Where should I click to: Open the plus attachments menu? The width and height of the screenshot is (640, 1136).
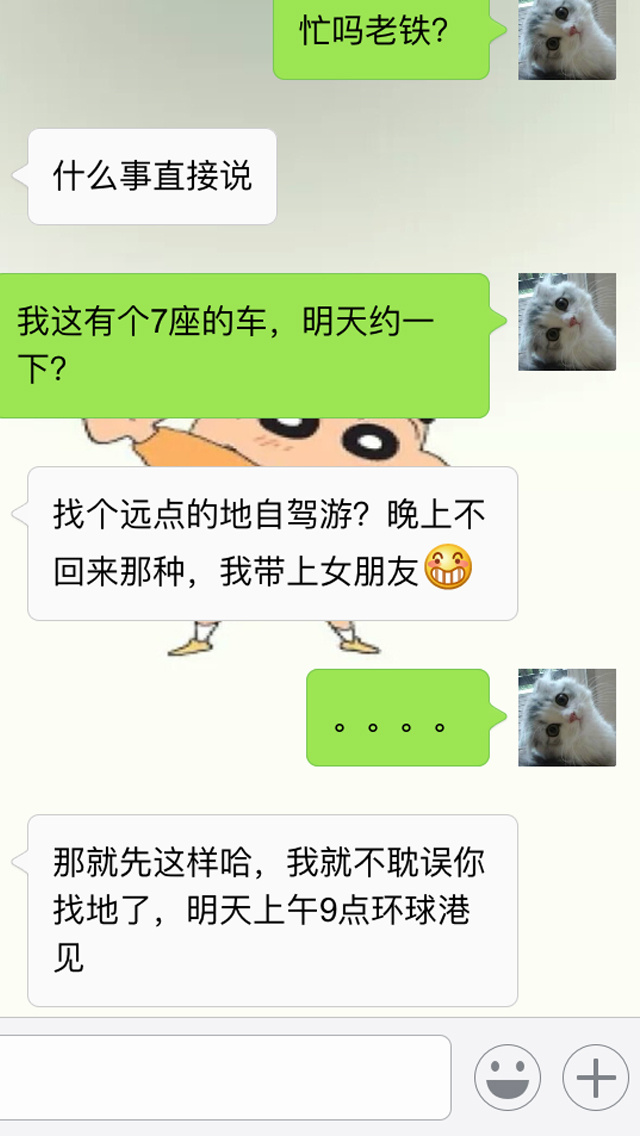[596, 1078]
